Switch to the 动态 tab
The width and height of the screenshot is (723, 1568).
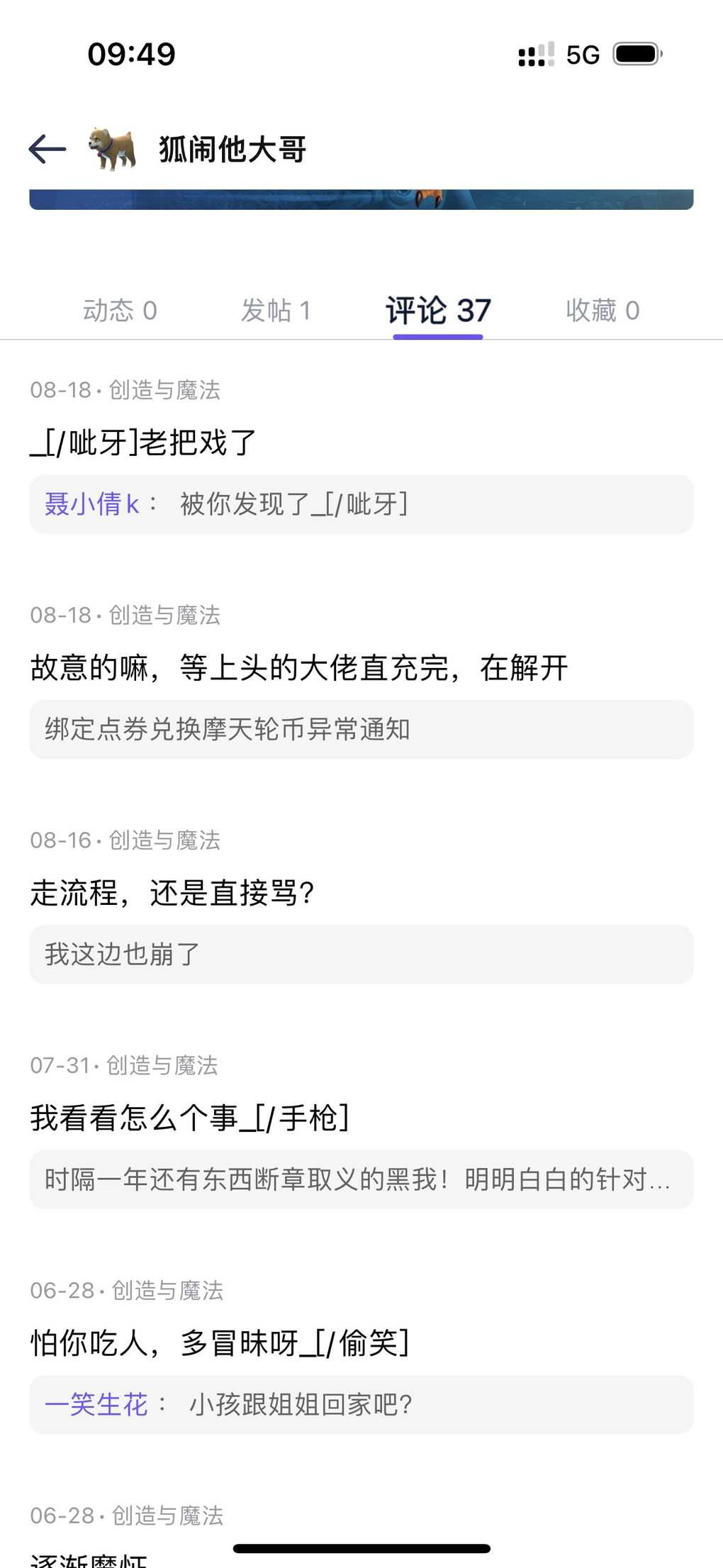(120, 311)
